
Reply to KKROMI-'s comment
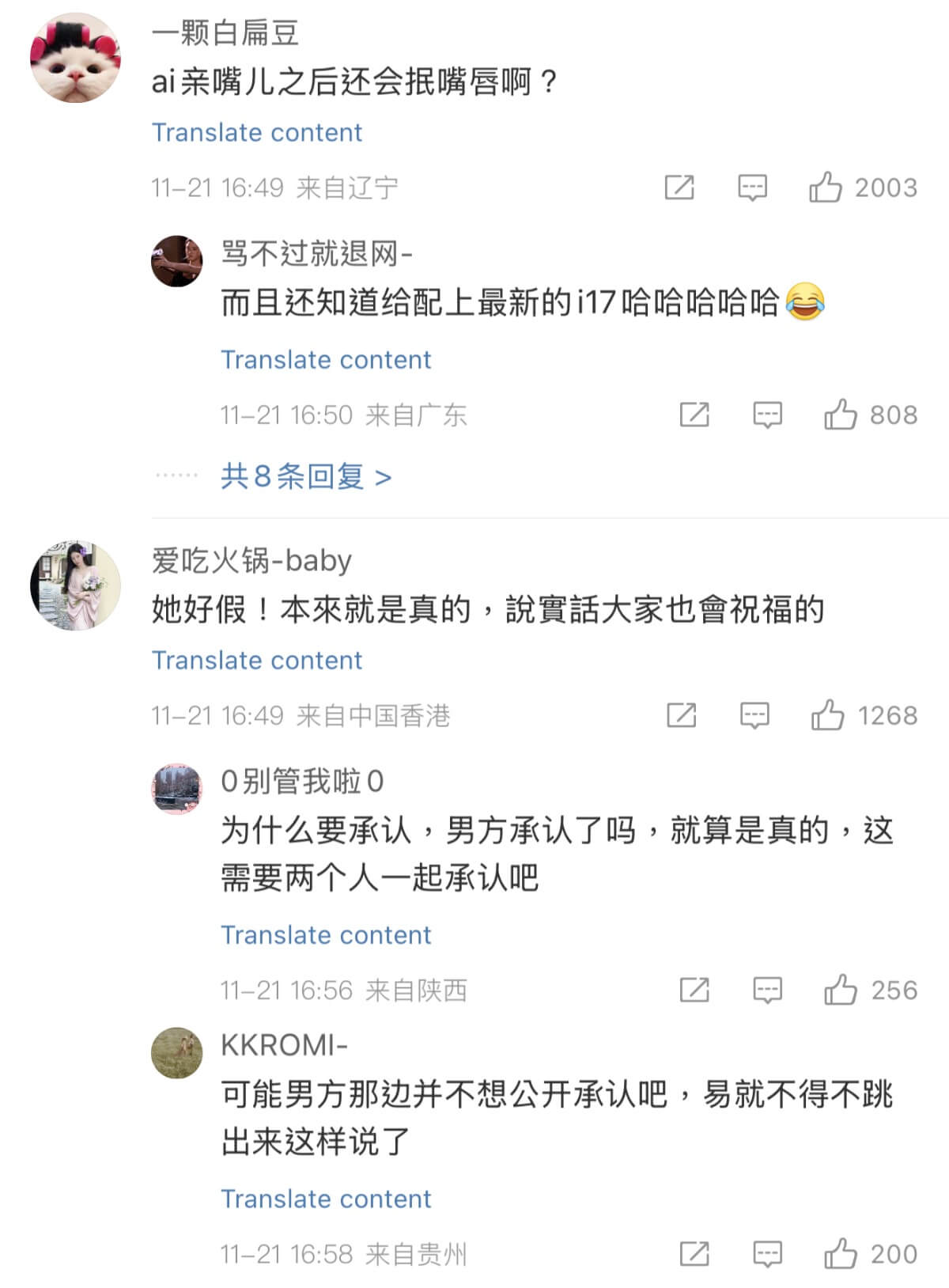pyautogui.click(x=767, y=1254)
